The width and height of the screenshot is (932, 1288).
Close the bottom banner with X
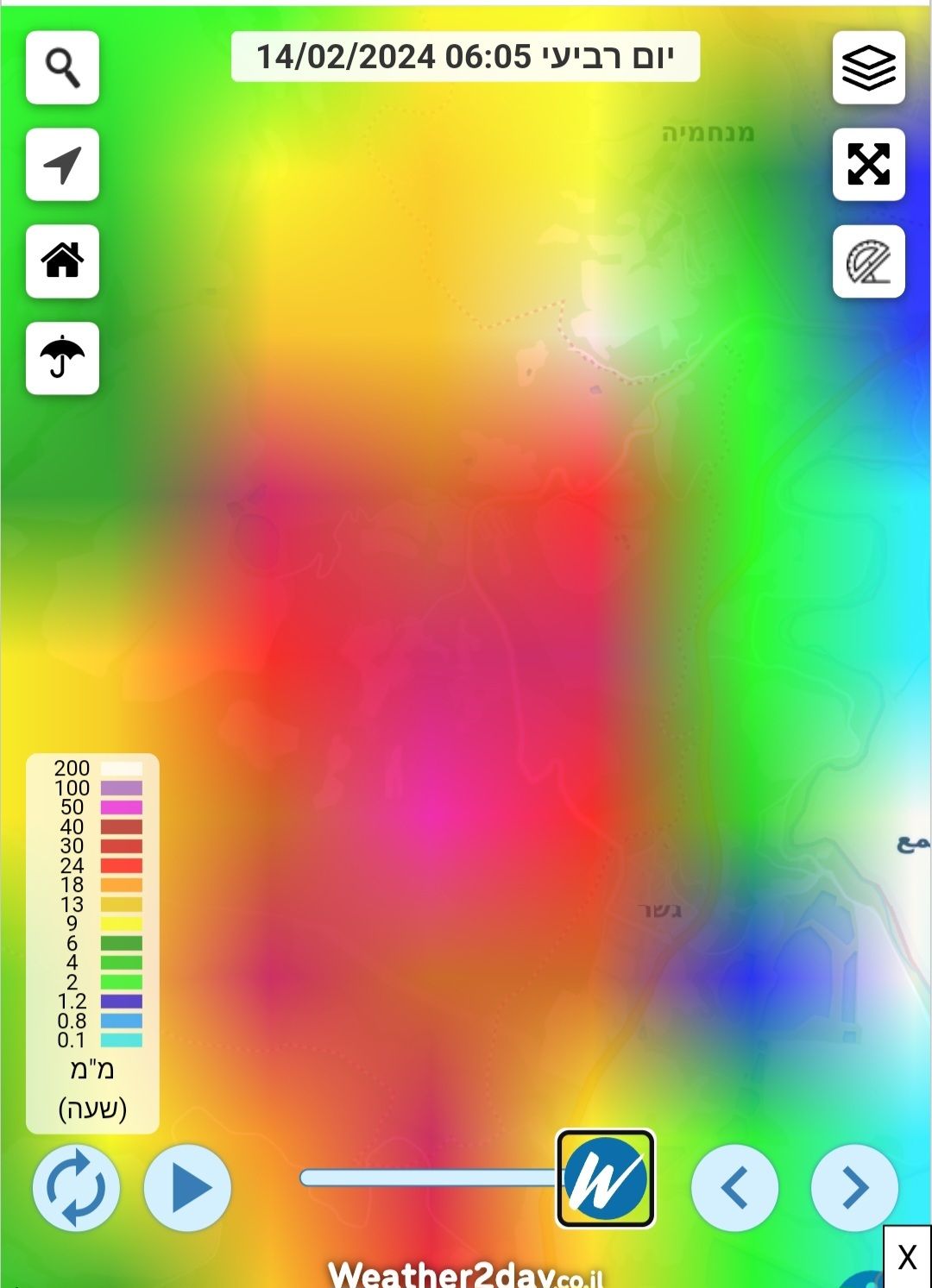coord(907,1257)
